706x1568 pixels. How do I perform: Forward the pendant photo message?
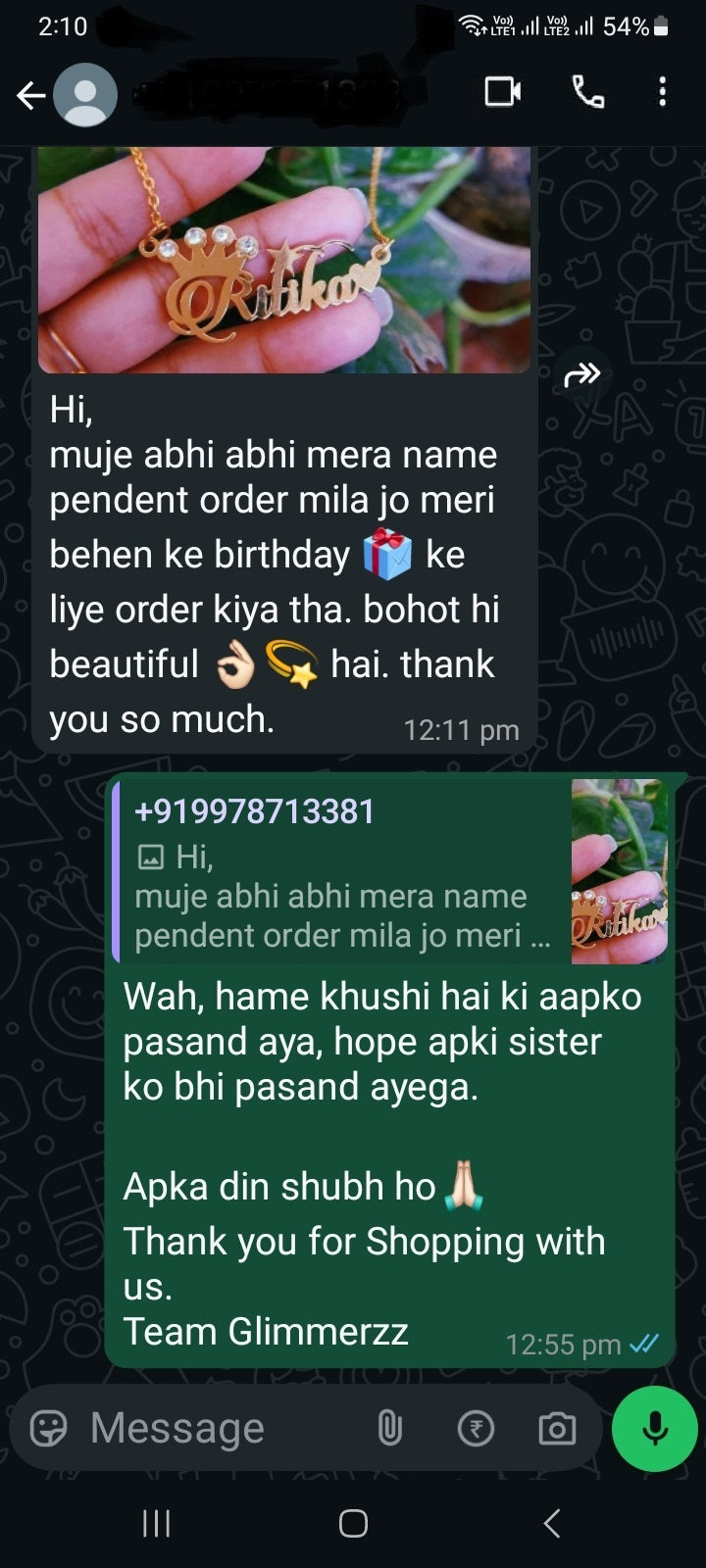[x=582, y=374]
